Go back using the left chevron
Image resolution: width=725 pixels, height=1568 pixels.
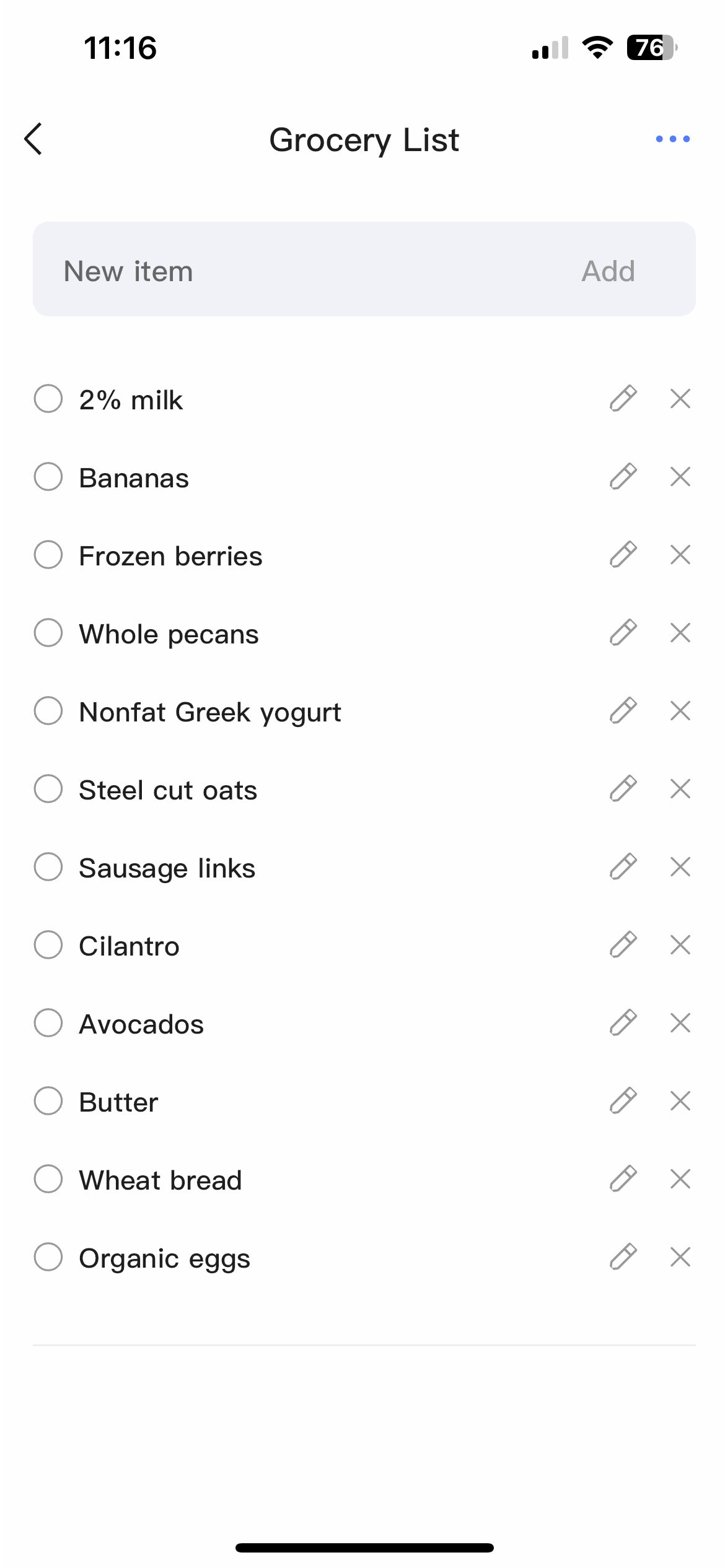[34, 139]
